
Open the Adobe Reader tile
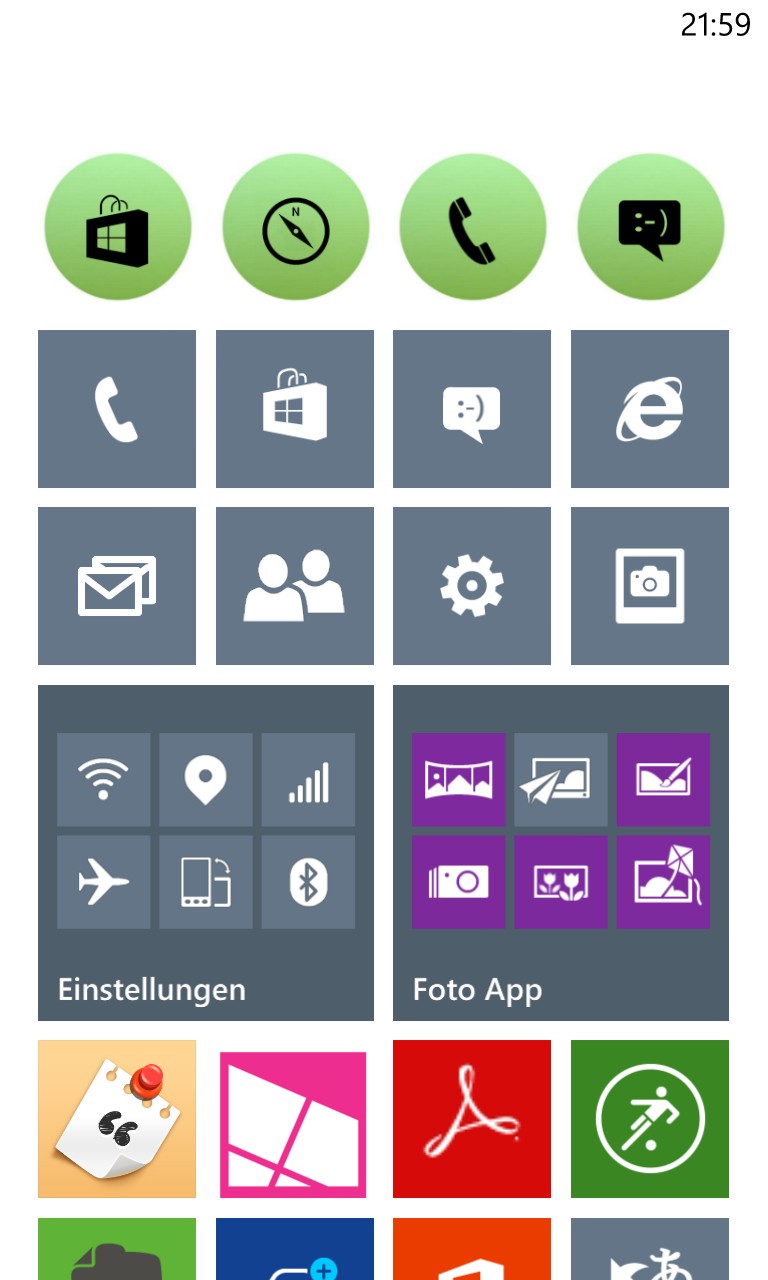pos(472,1119)
